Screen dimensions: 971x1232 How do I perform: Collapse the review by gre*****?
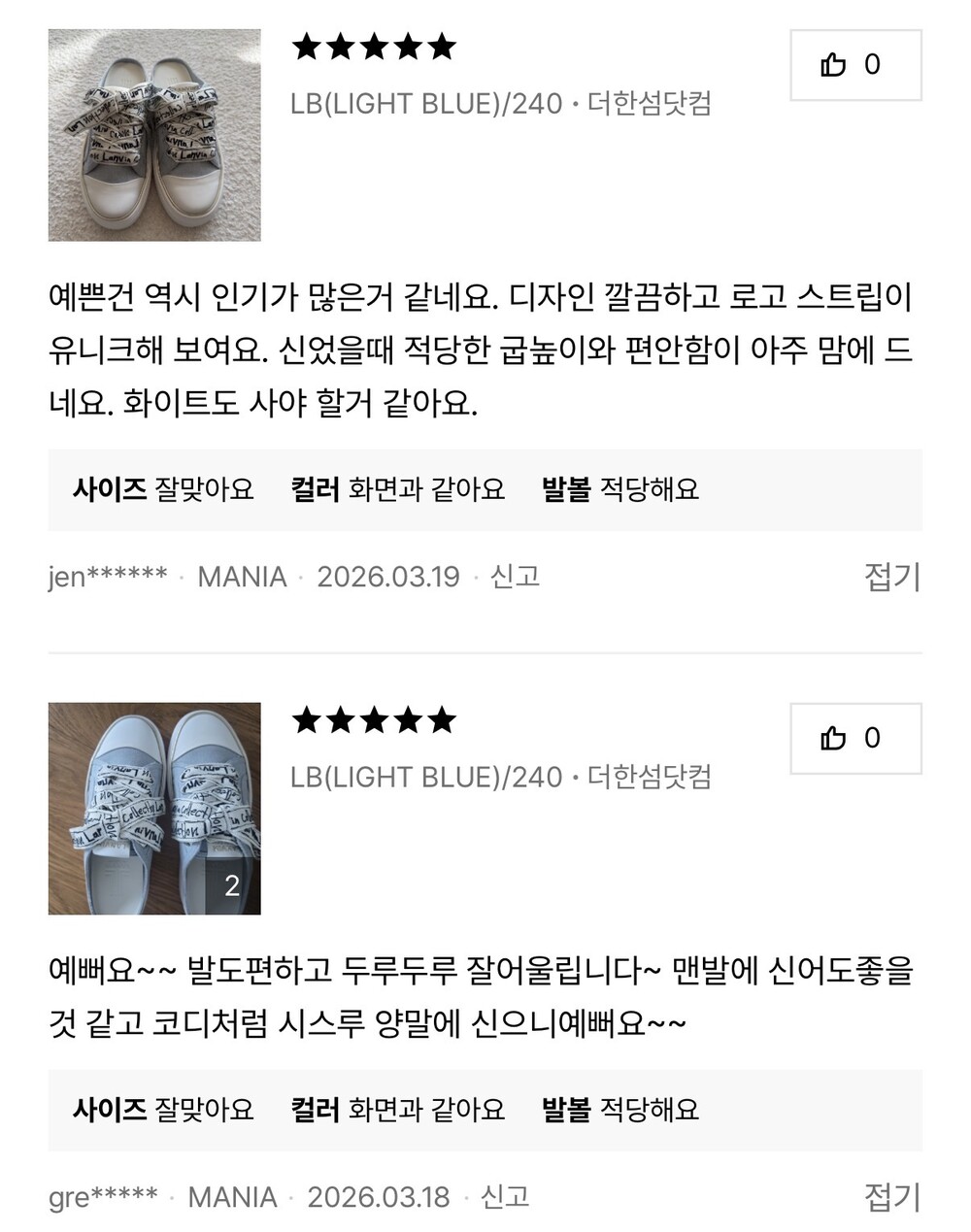pos(891,1197)
